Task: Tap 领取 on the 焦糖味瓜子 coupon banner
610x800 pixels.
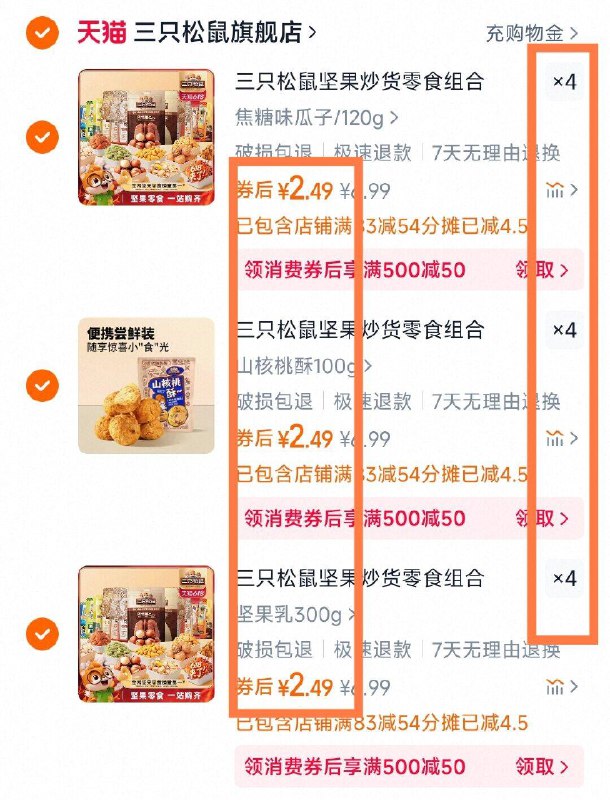Action: [x=543, y=270]
